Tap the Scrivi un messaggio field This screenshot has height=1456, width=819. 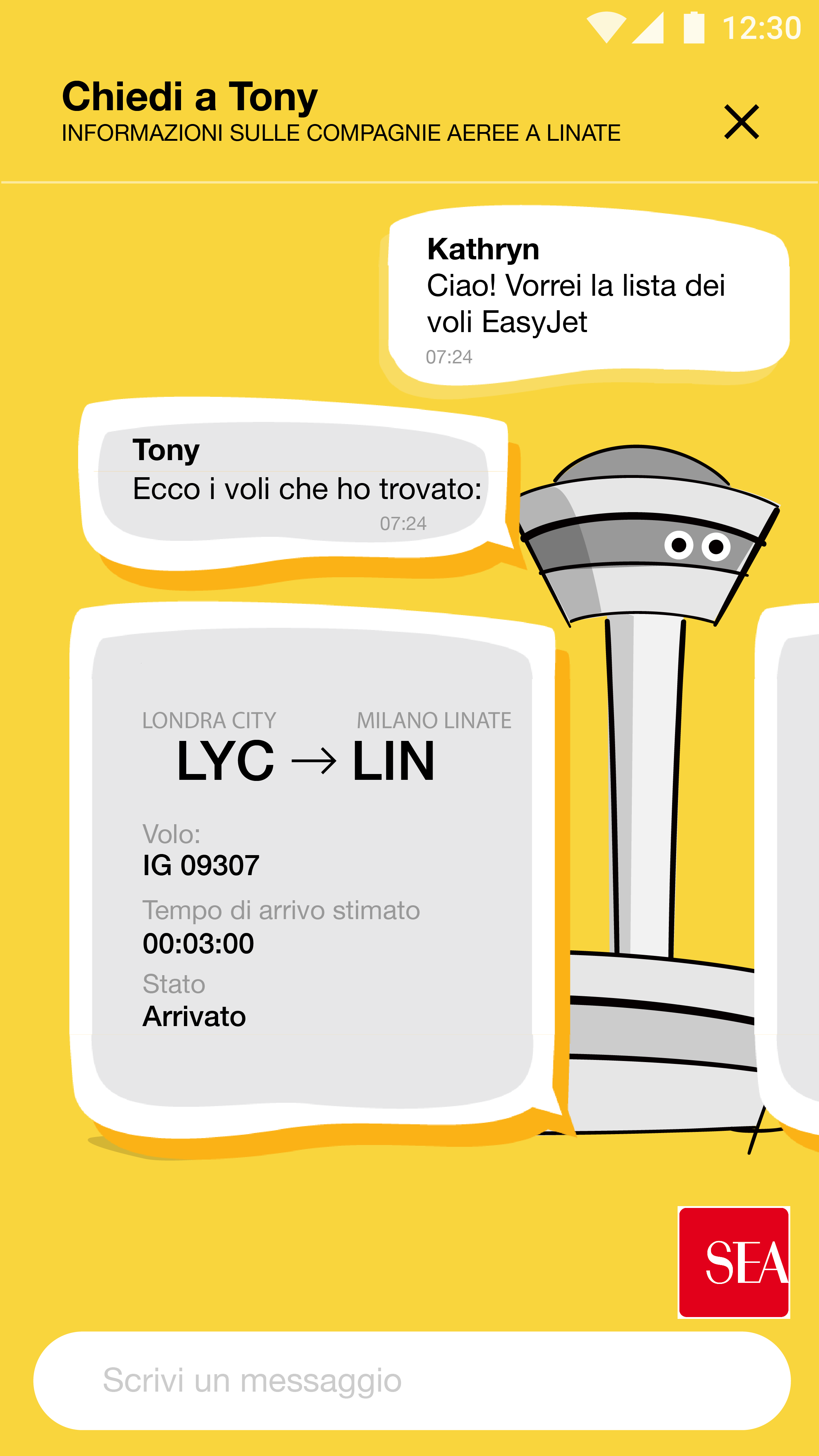pos(411,1380)
